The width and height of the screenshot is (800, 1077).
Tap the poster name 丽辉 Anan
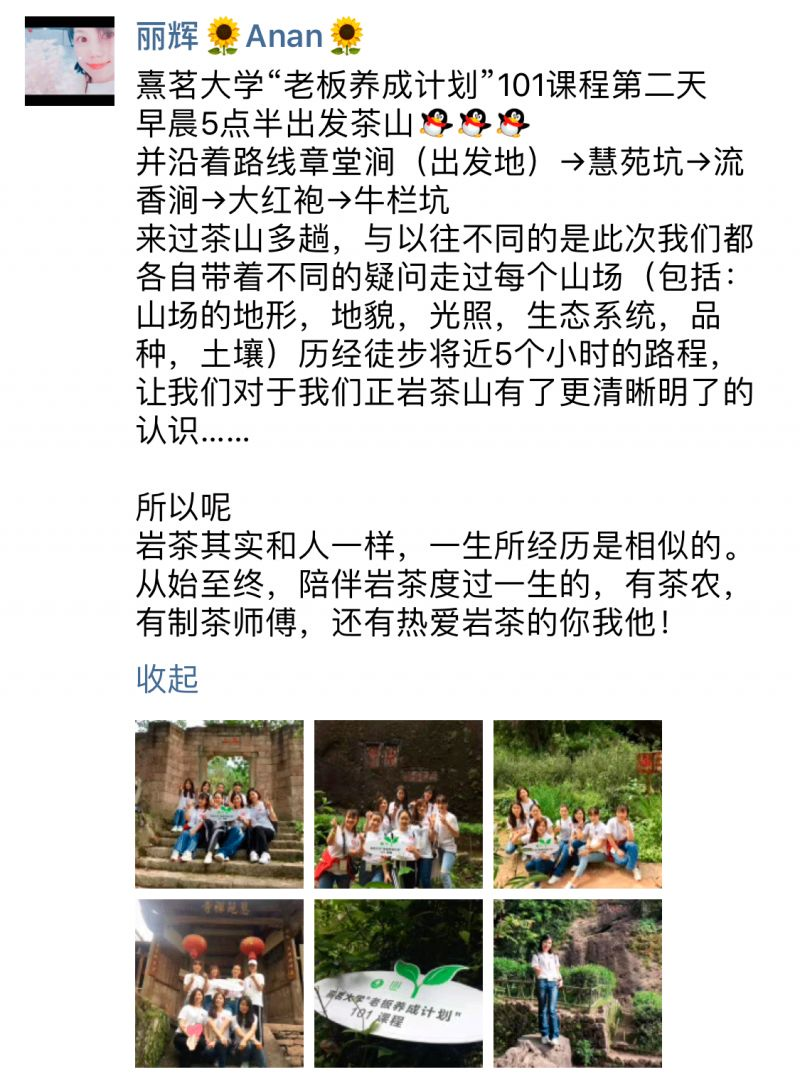click(249, 37)
